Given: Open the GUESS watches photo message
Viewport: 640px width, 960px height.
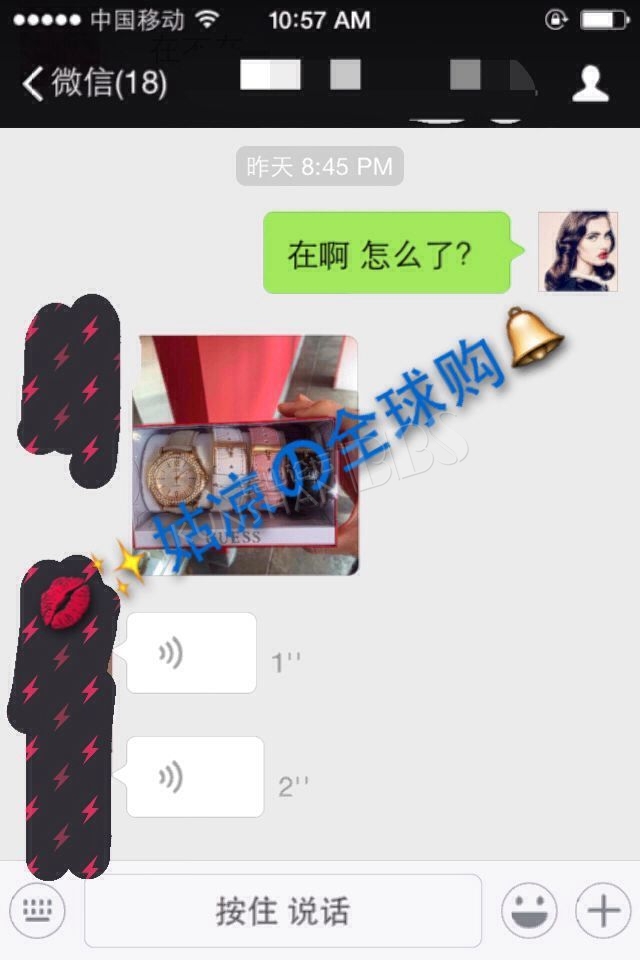Looking at the screenshot, I should [x=246, y=456].
